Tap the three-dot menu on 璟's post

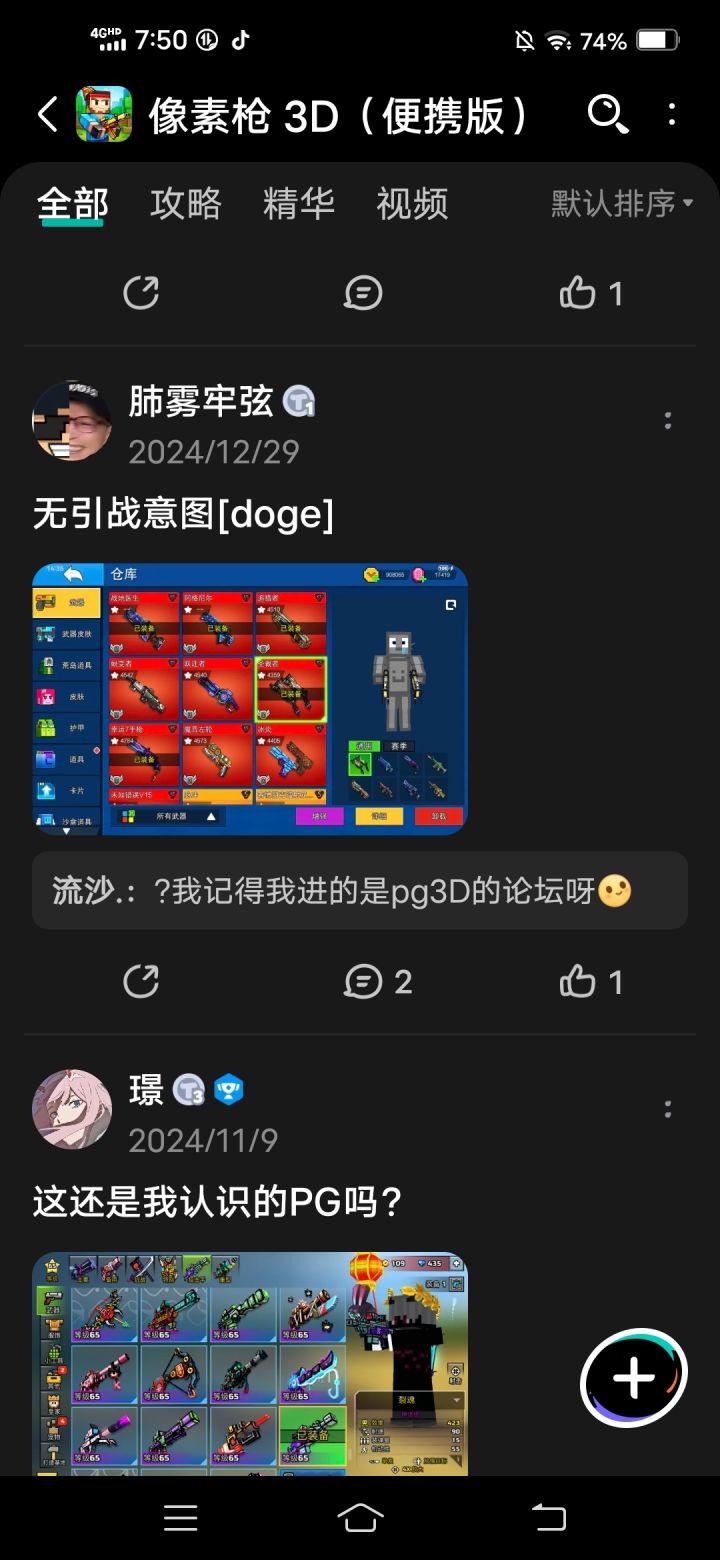667,1109
